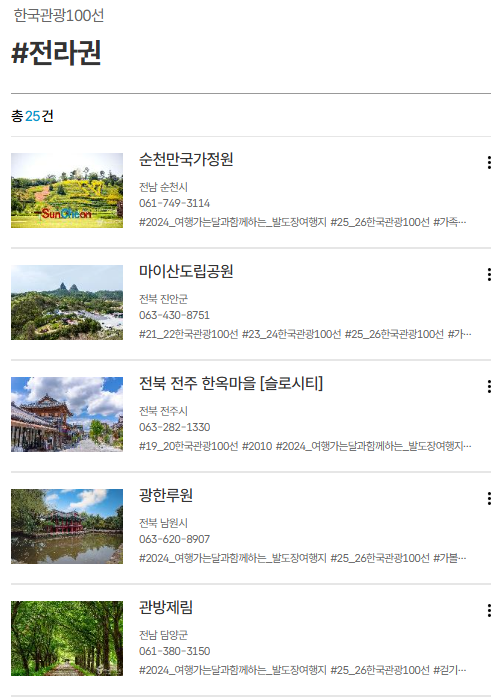Image resolution: width=503 pixels, height=700 pixels.
Task: View the 광한루원 photo thumbnail
Action: coord(67,527)
